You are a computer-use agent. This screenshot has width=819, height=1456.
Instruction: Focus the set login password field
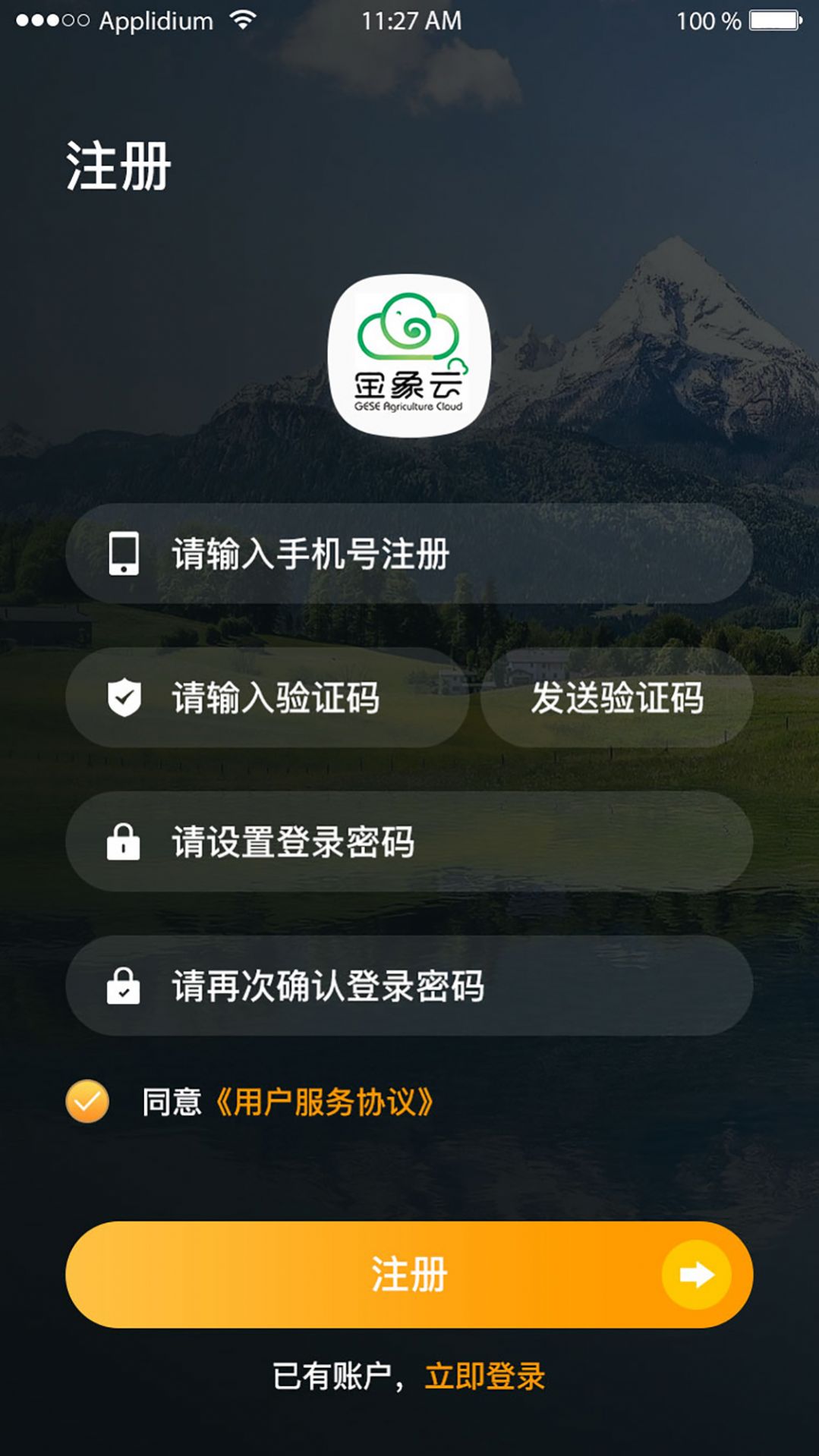(408, 841)
